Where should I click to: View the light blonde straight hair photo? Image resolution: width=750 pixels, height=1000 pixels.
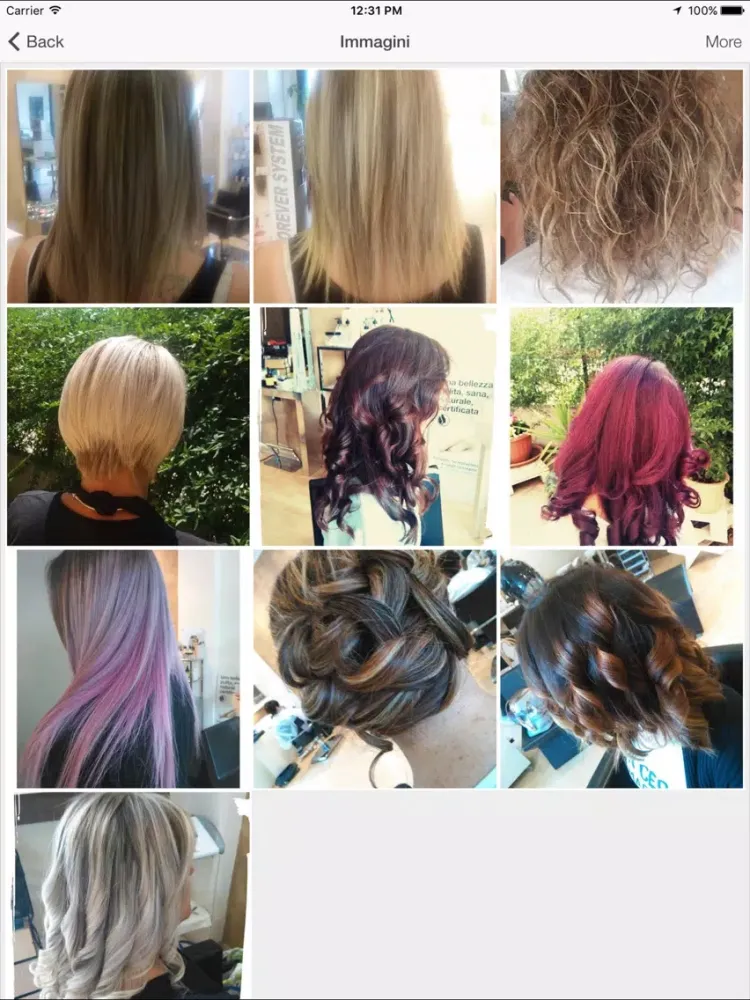click(375, 186)
